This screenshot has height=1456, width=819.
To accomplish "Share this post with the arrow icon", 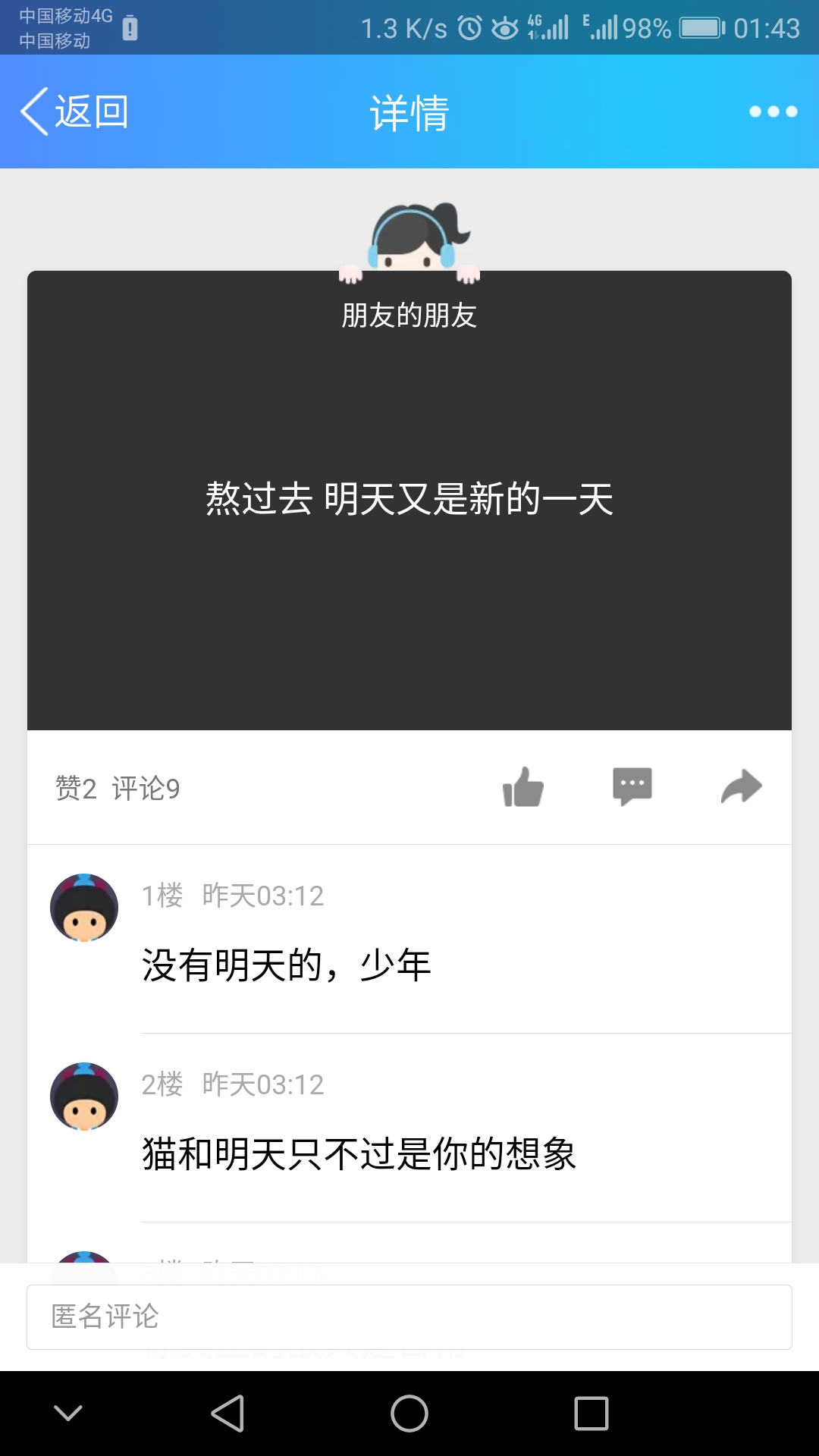I will (x=741, y=787).
